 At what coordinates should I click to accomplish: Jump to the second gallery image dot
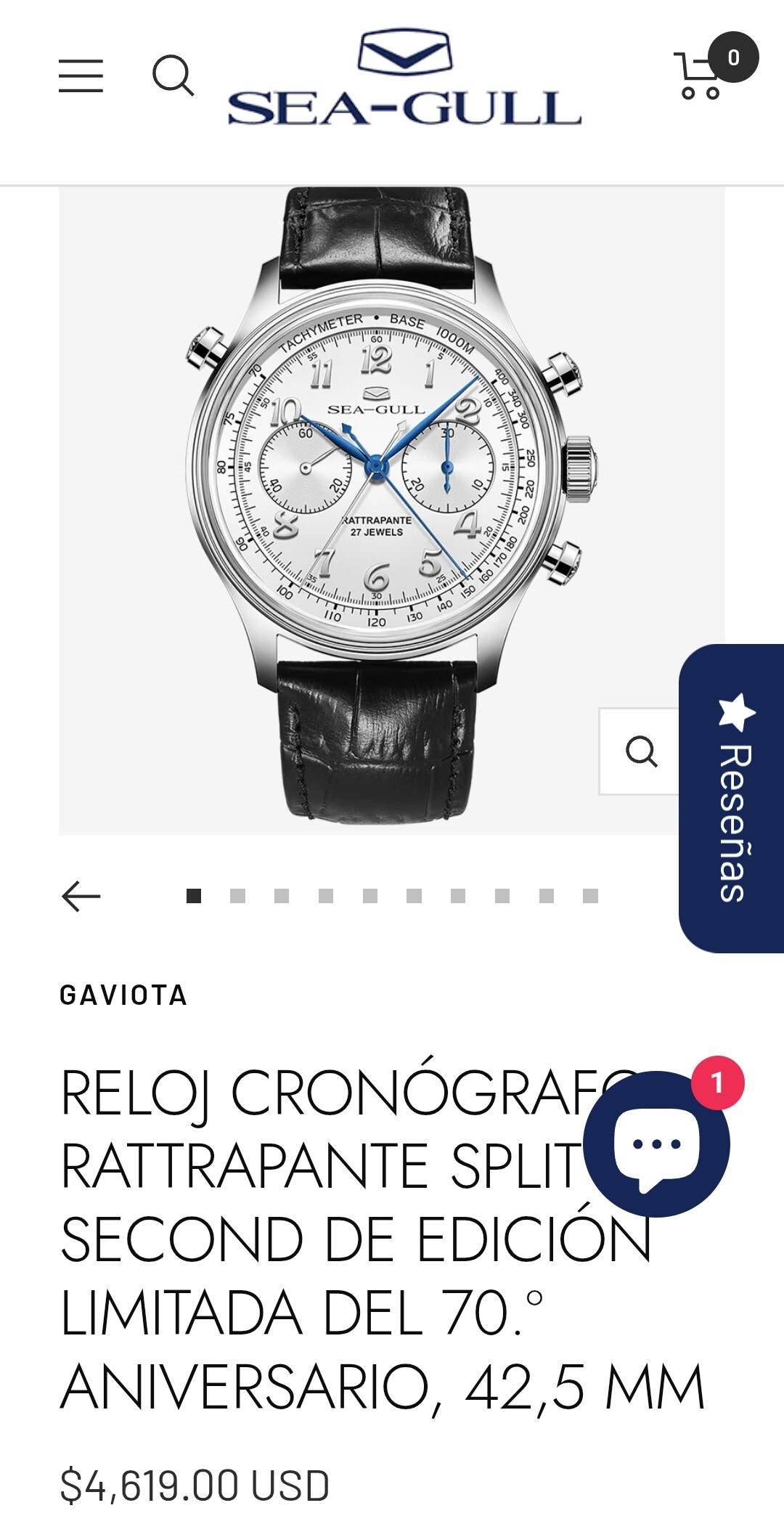point(237,896)
